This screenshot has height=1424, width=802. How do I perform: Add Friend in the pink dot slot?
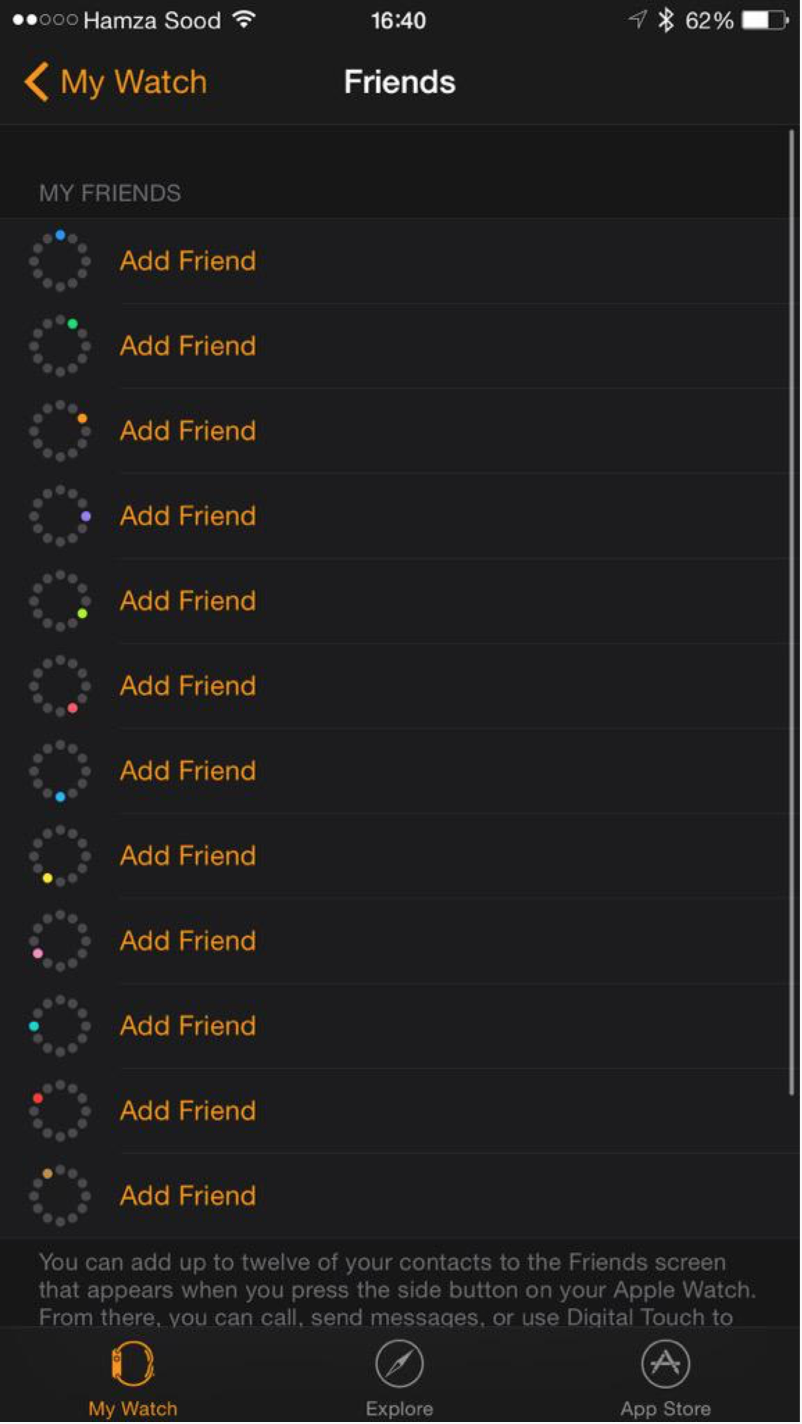(x=187, y=941)
